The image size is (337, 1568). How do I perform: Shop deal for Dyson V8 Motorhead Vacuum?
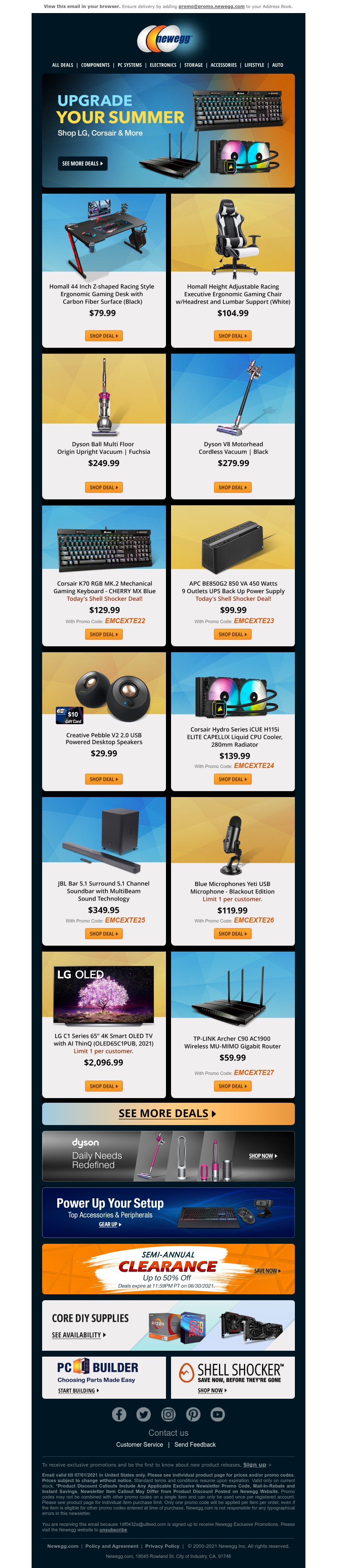pyautogui.click(x=233, y=488)
